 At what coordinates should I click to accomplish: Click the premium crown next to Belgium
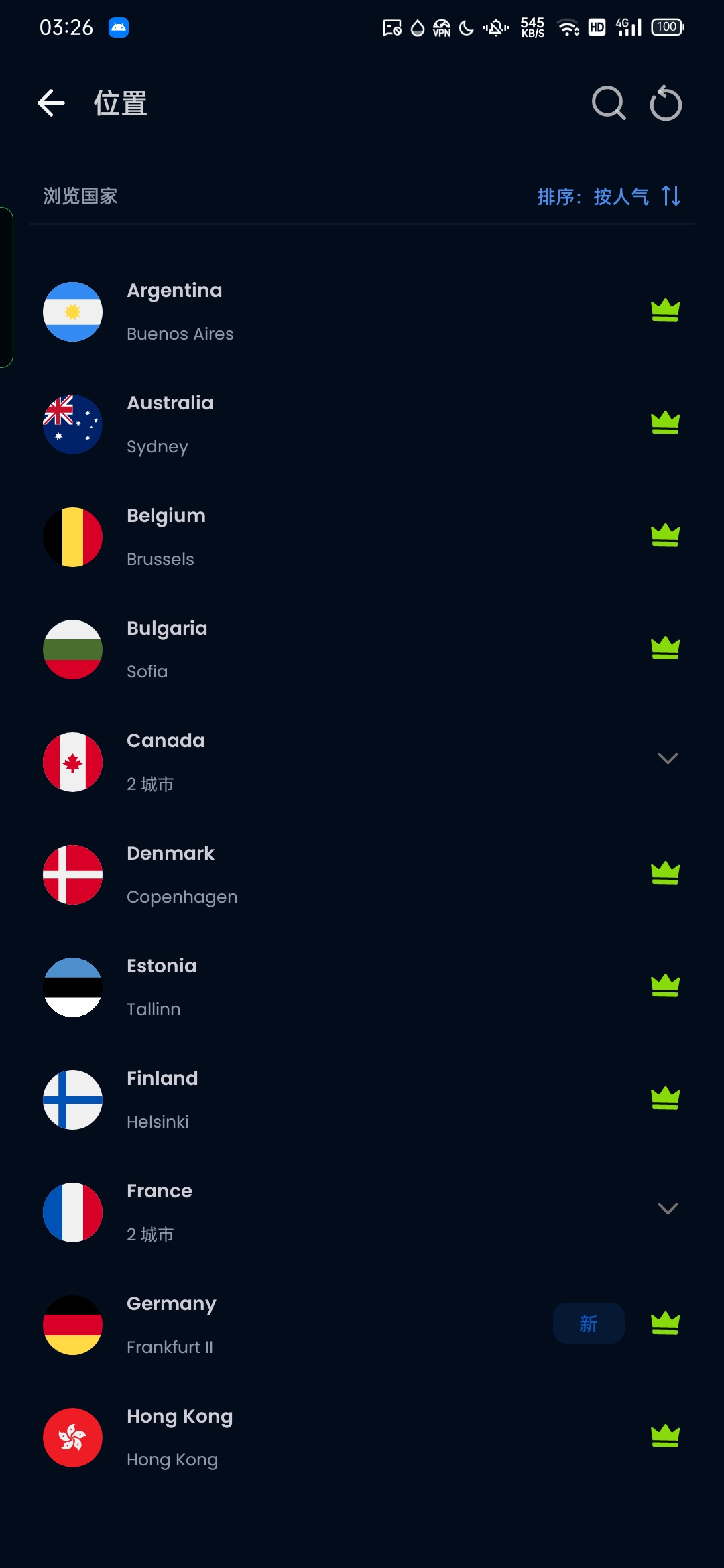tap(664, 534)
